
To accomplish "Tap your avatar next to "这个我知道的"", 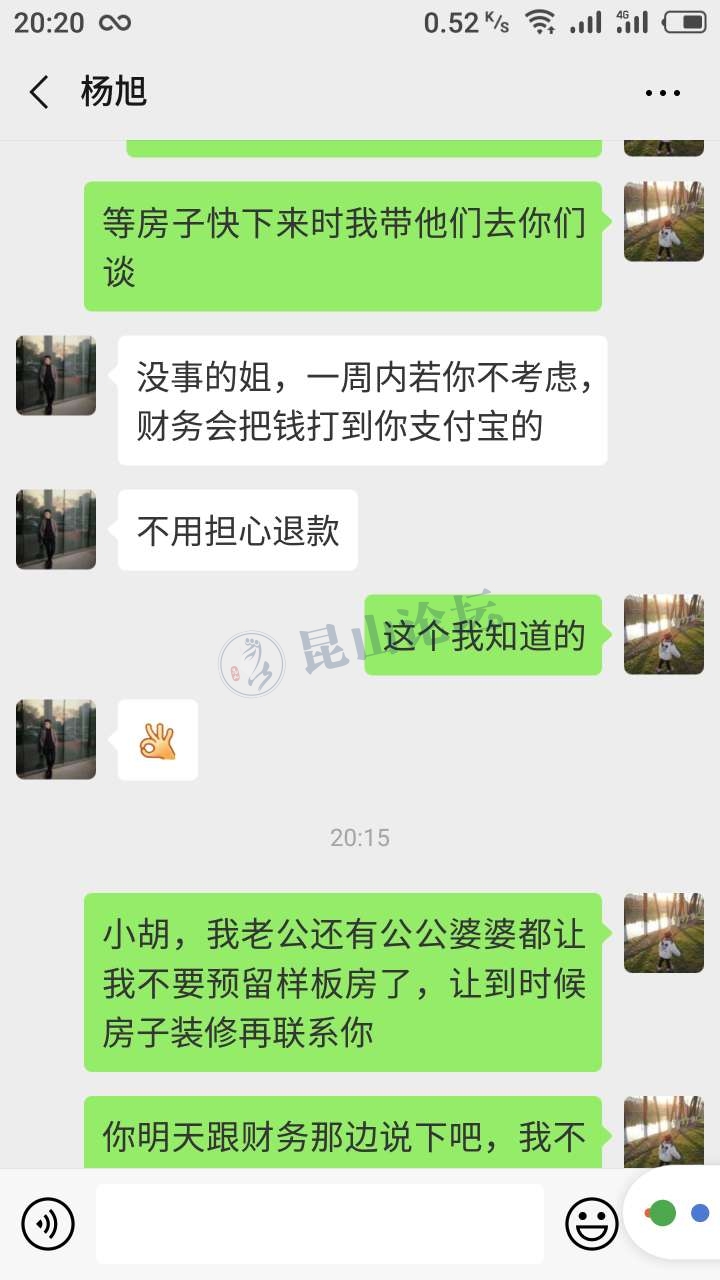I will tap(664, 634).
